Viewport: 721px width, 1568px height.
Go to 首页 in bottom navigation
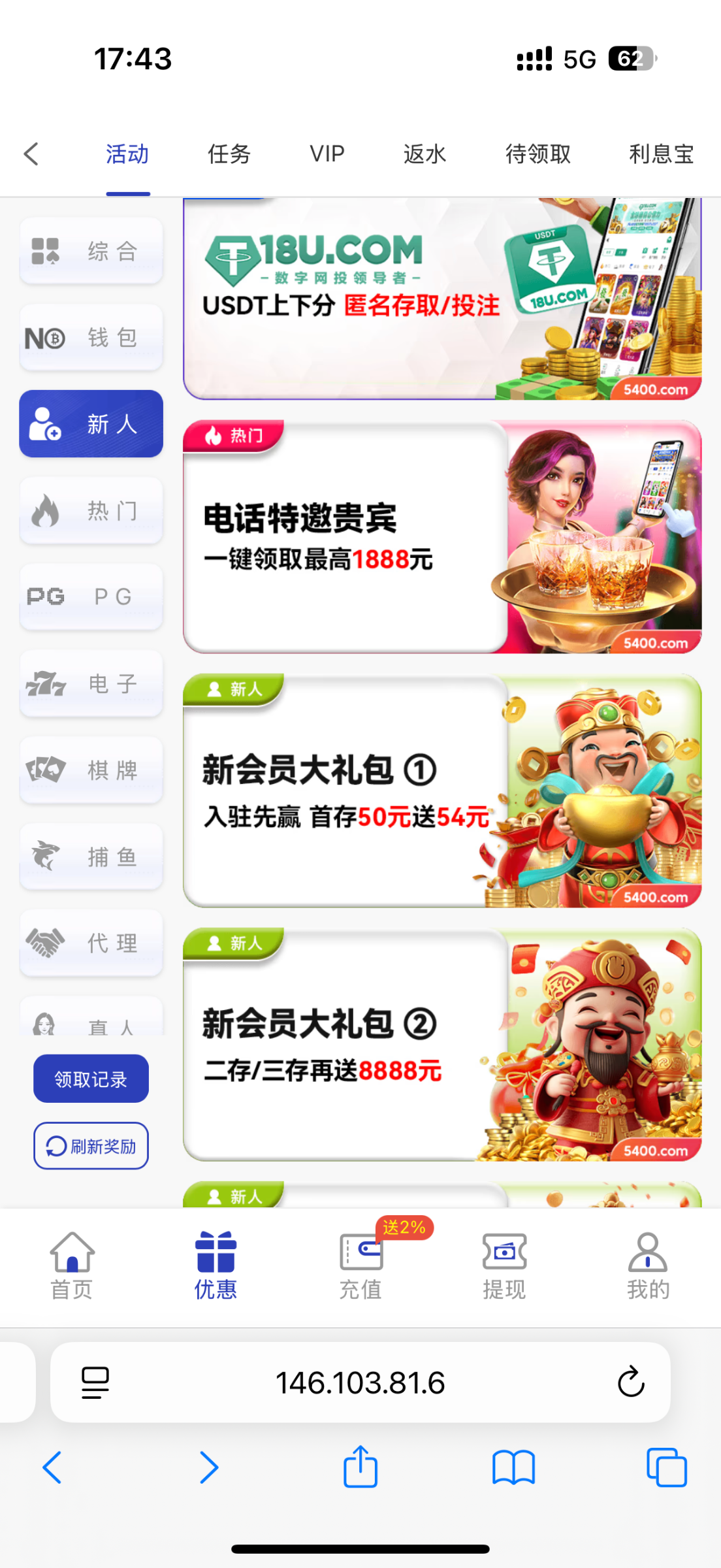click(x=72, y=1266)
